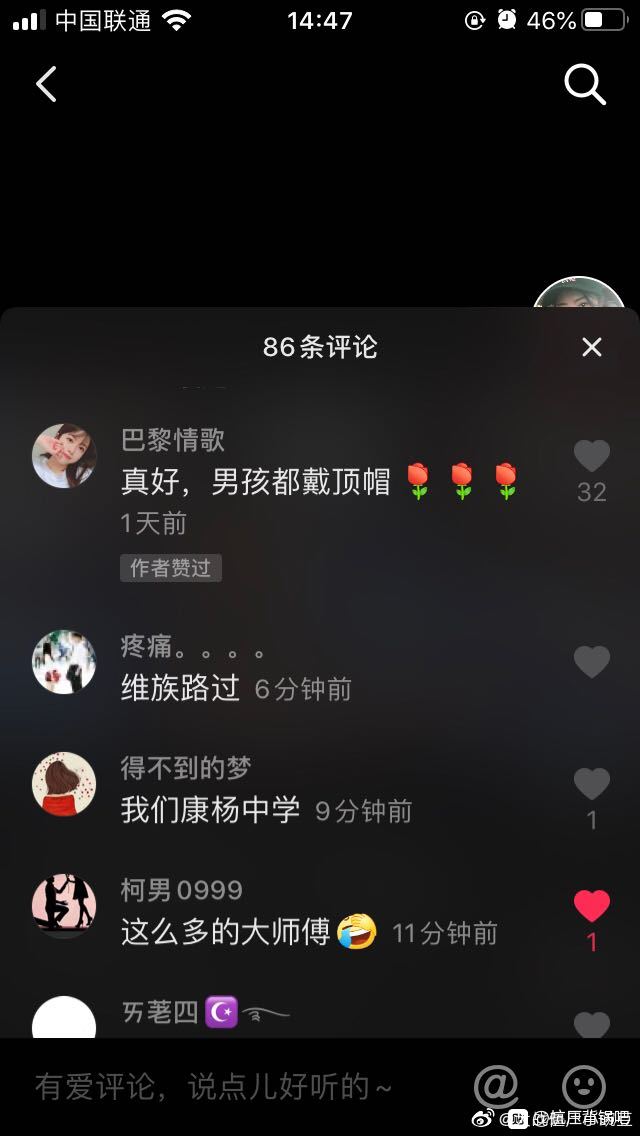Mention someone with the @ icon
Viewport: 640px width, 1136px height.
pos(496,1086)
